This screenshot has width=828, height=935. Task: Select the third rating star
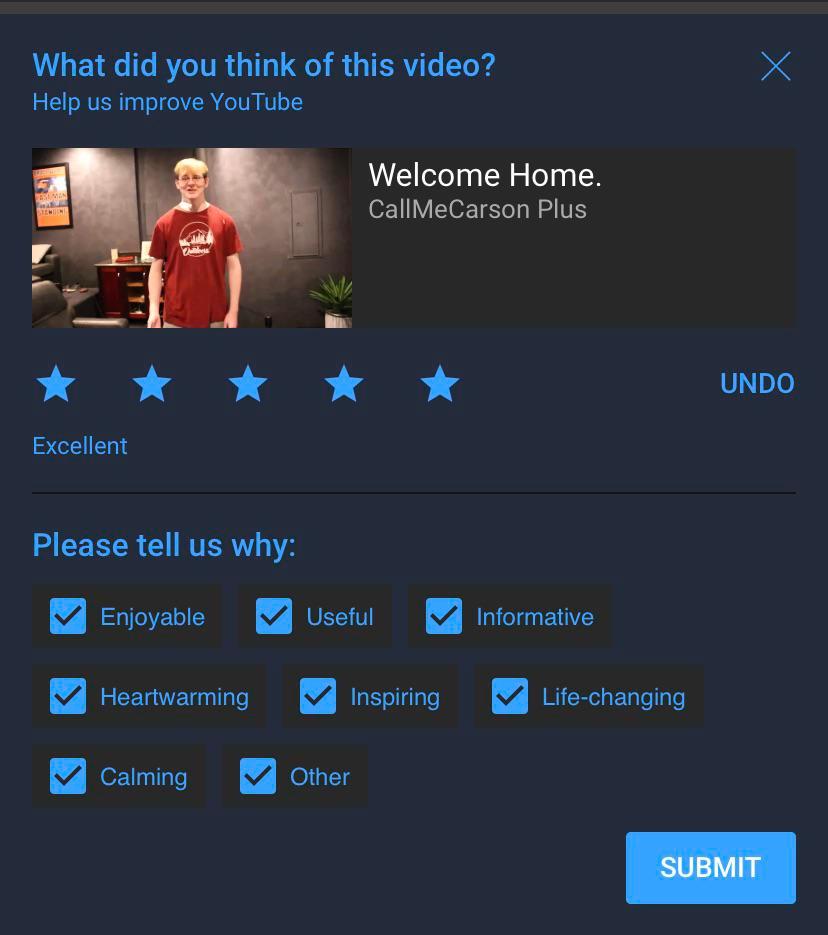click(248, 384)
